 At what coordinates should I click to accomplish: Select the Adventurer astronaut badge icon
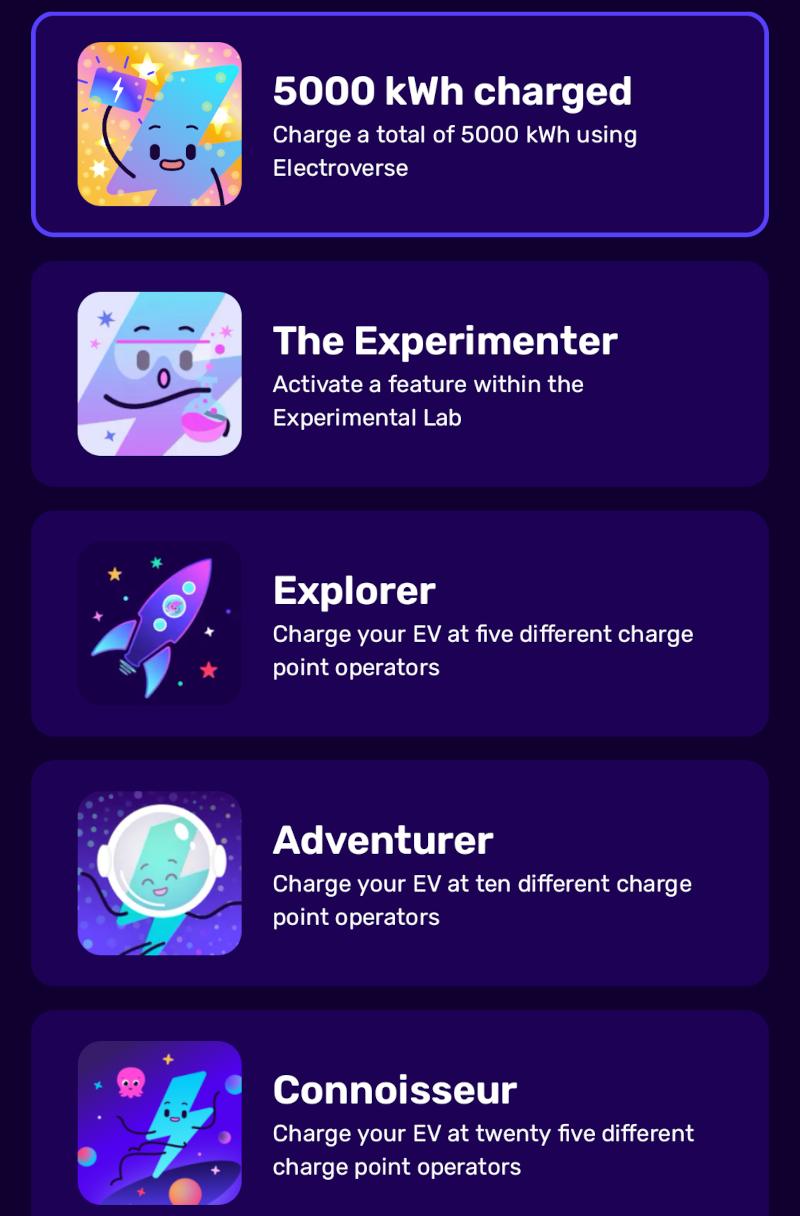click(160, 872)
